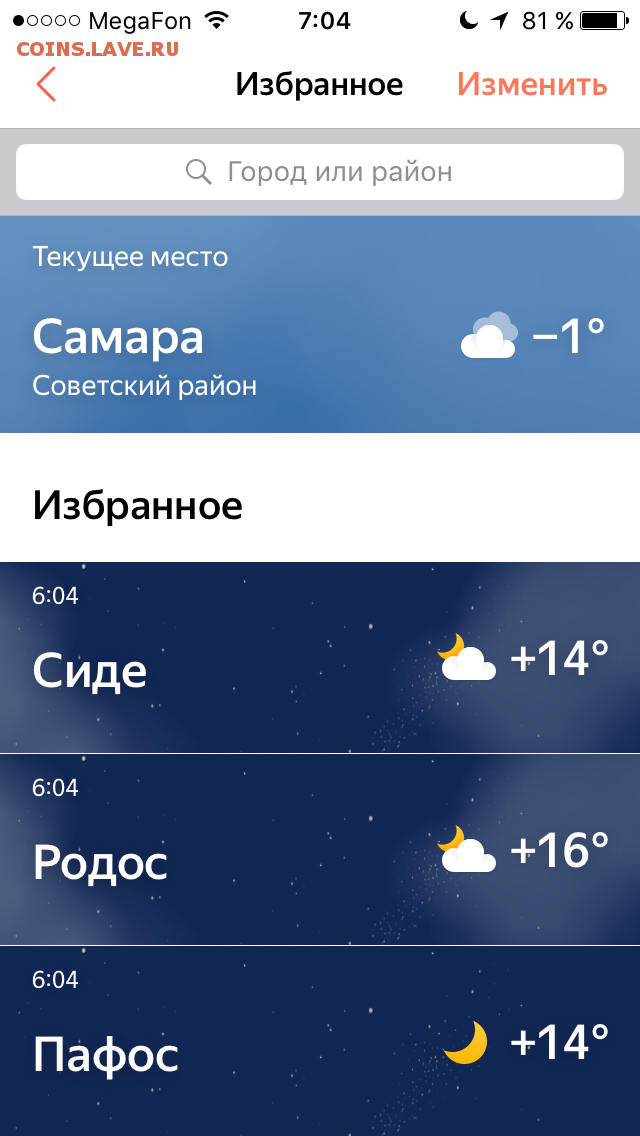Focus the Город или район search field
The image size is (640, 1136).
pos(320,172)
